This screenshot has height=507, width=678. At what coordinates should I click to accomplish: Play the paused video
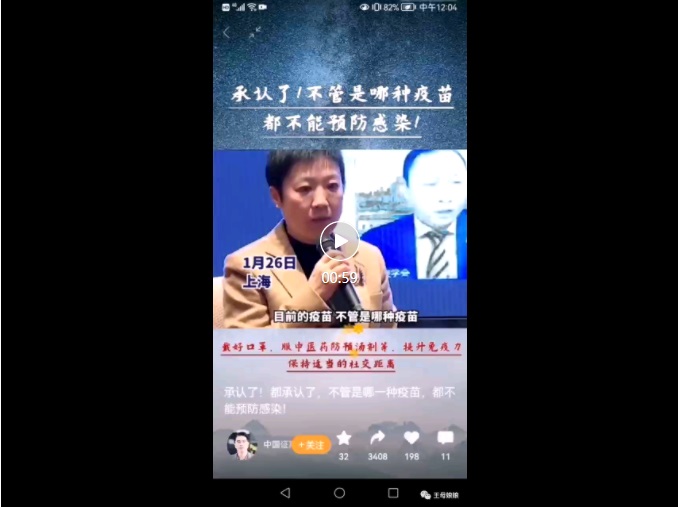coord(339,241)
